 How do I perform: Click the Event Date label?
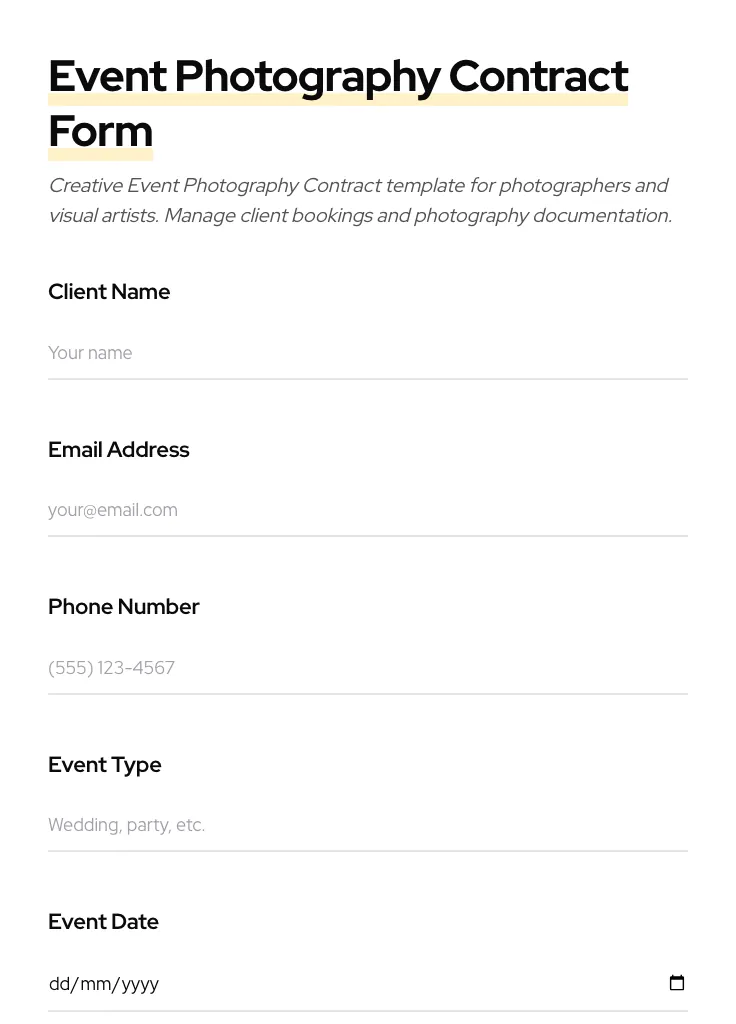pyautogui.click(x=103, y=922)
